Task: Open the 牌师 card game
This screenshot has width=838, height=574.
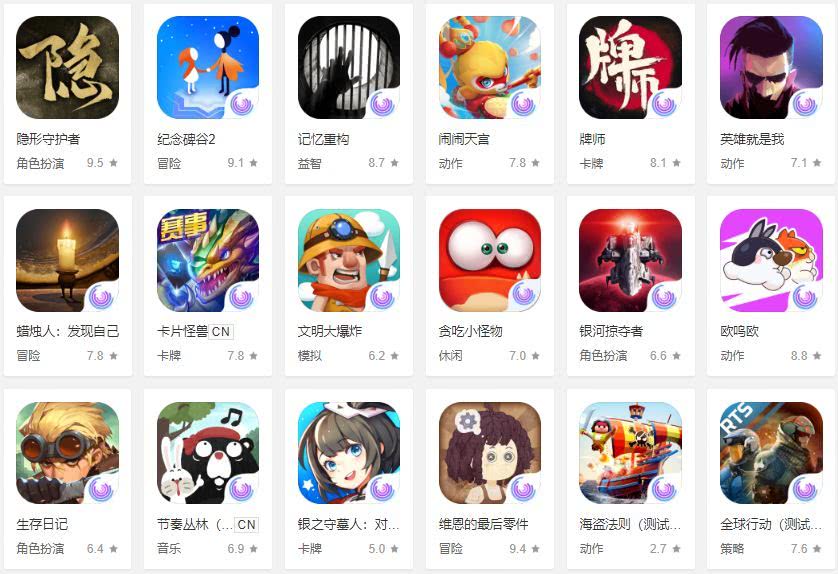Action: [x=630, y=67]
